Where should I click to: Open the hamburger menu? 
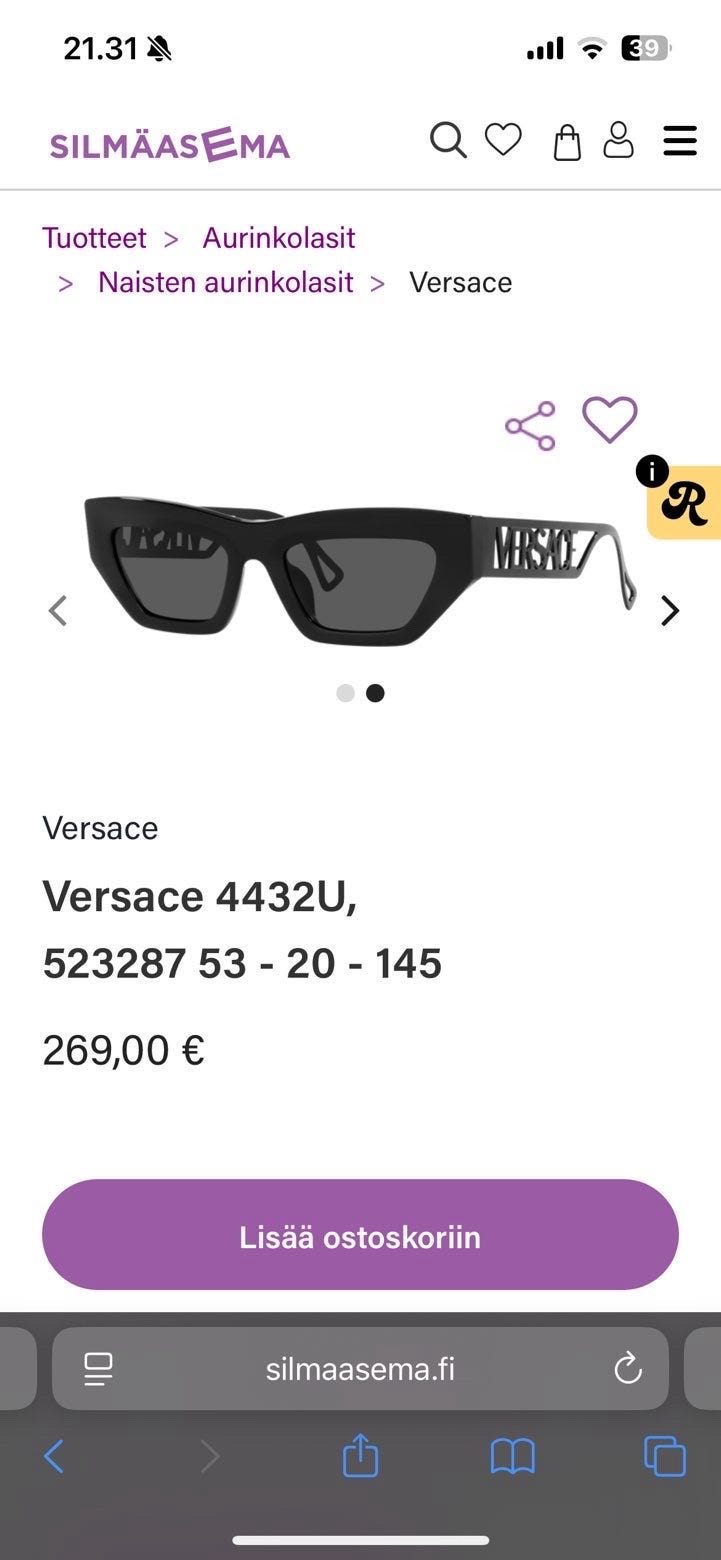tap(680, 141)
